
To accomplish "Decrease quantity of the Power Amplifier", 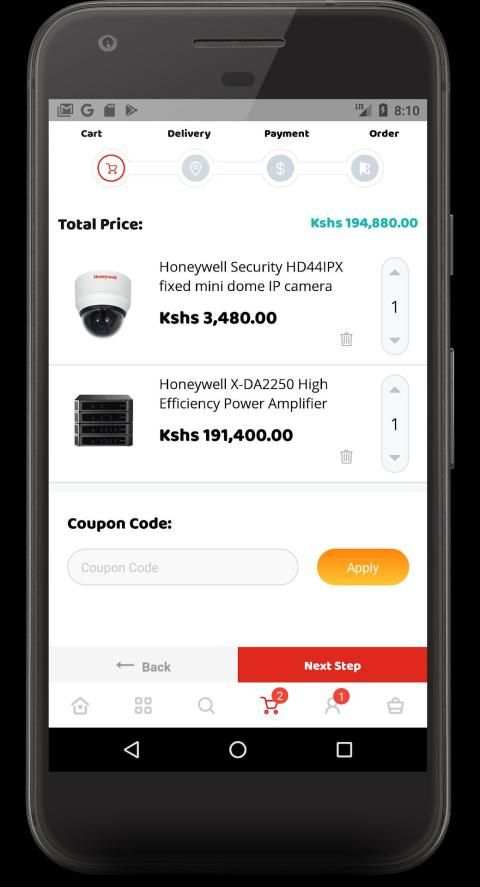I will [395, 457].
